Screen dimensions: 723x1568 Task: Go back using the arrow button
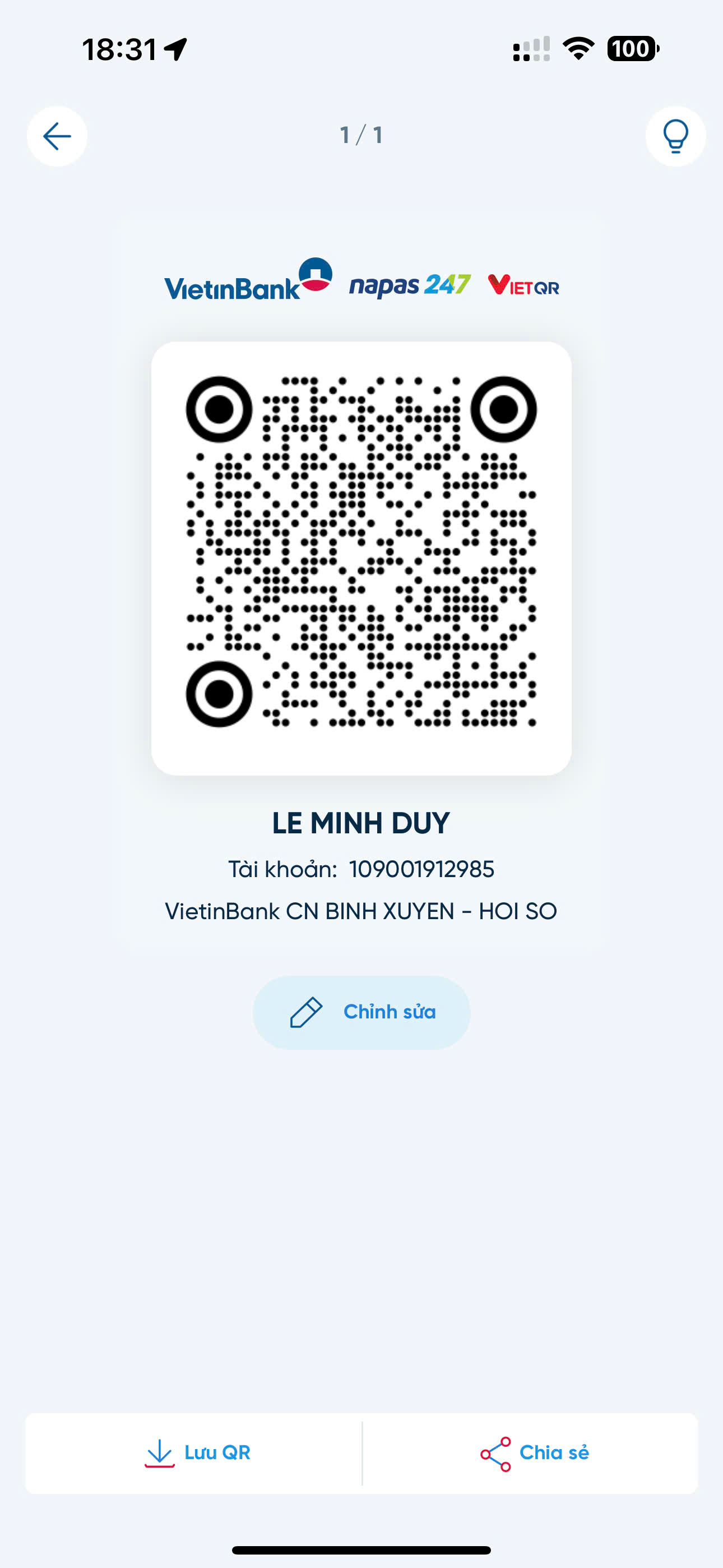[x=57, y=136]
